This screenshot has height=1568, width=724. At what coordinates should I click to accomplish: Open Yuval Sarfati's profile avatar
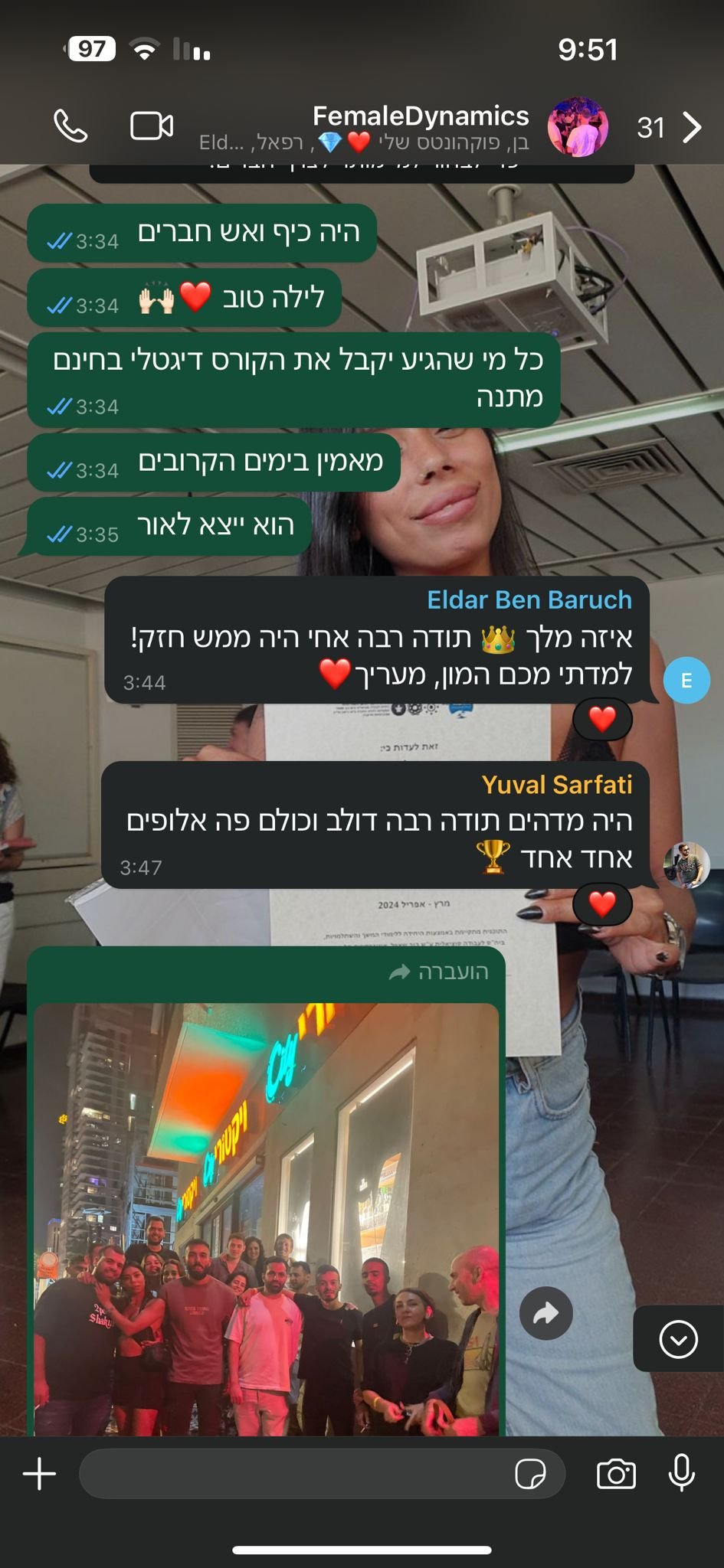tap(686, 865)
